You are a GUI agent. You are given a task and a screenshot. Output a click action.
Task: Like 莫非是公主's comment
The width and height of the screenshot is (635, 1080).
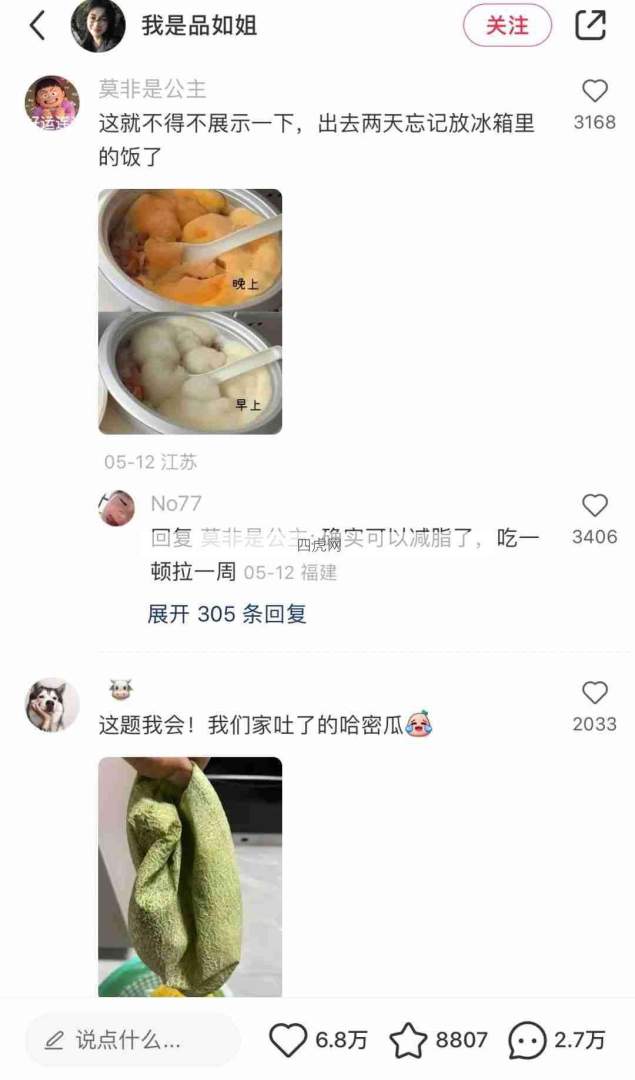(x=595, y=92)
